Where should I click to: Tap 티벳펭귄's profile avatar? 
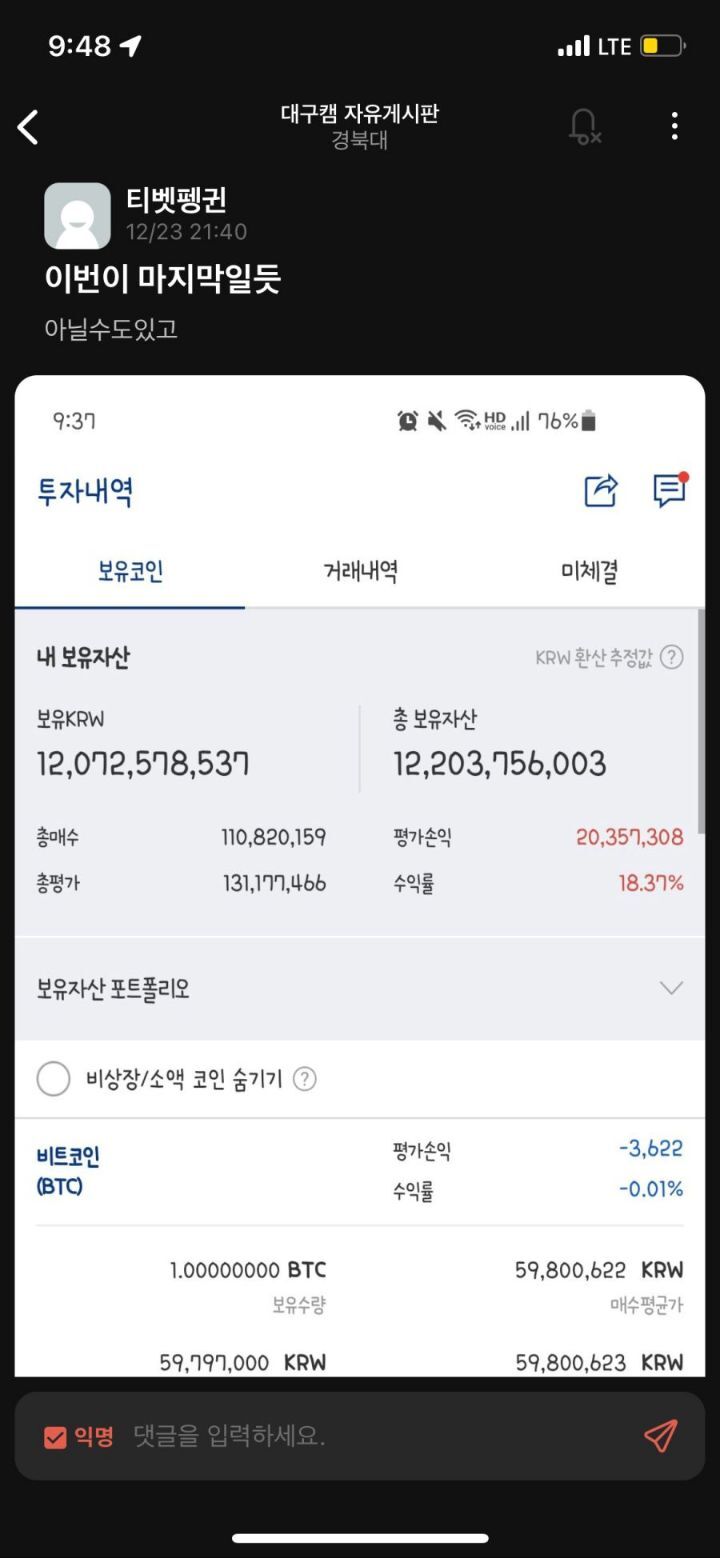77,218
